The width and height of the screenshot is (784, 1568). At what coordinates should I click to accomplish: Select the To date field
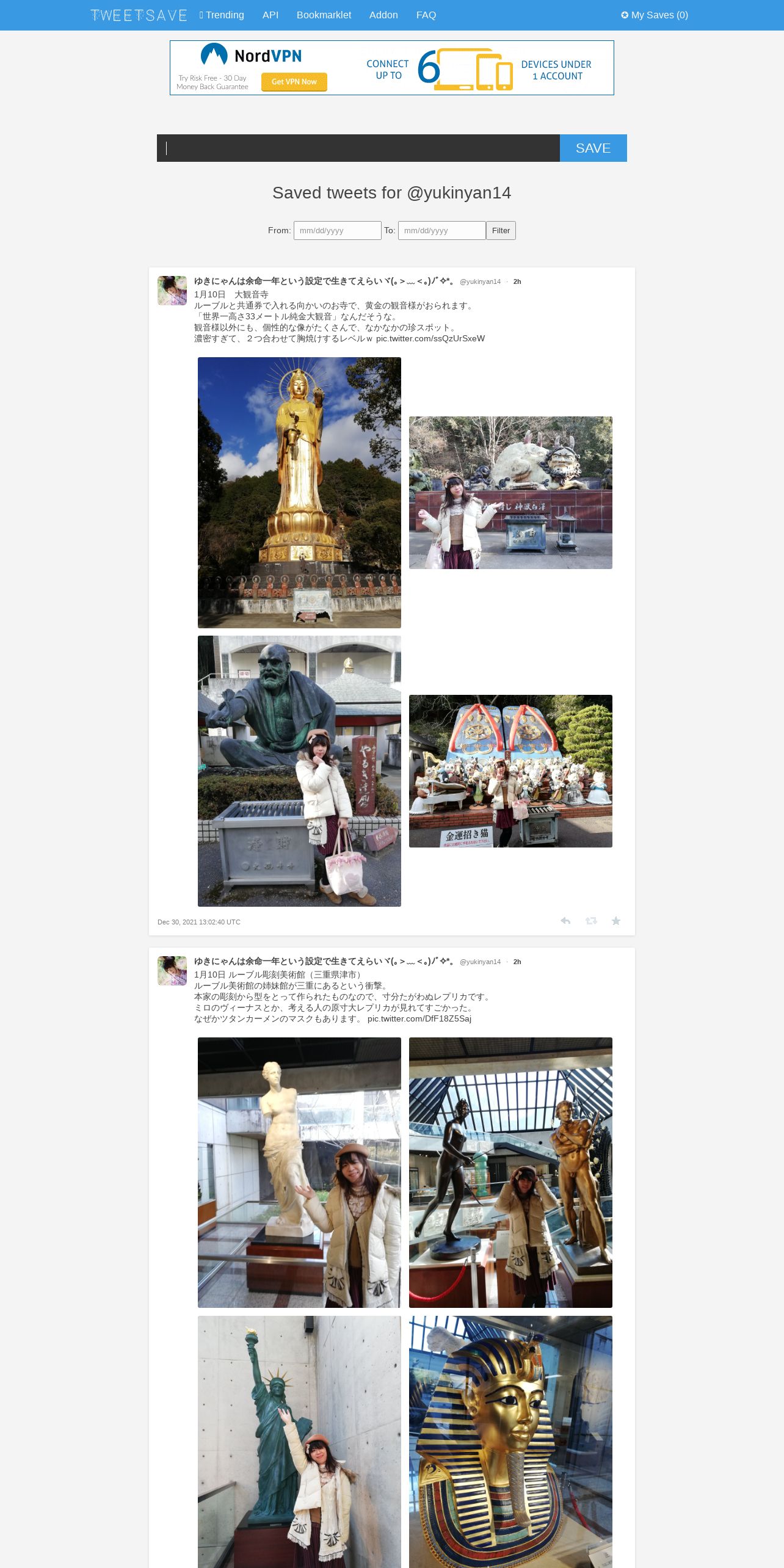441,231
